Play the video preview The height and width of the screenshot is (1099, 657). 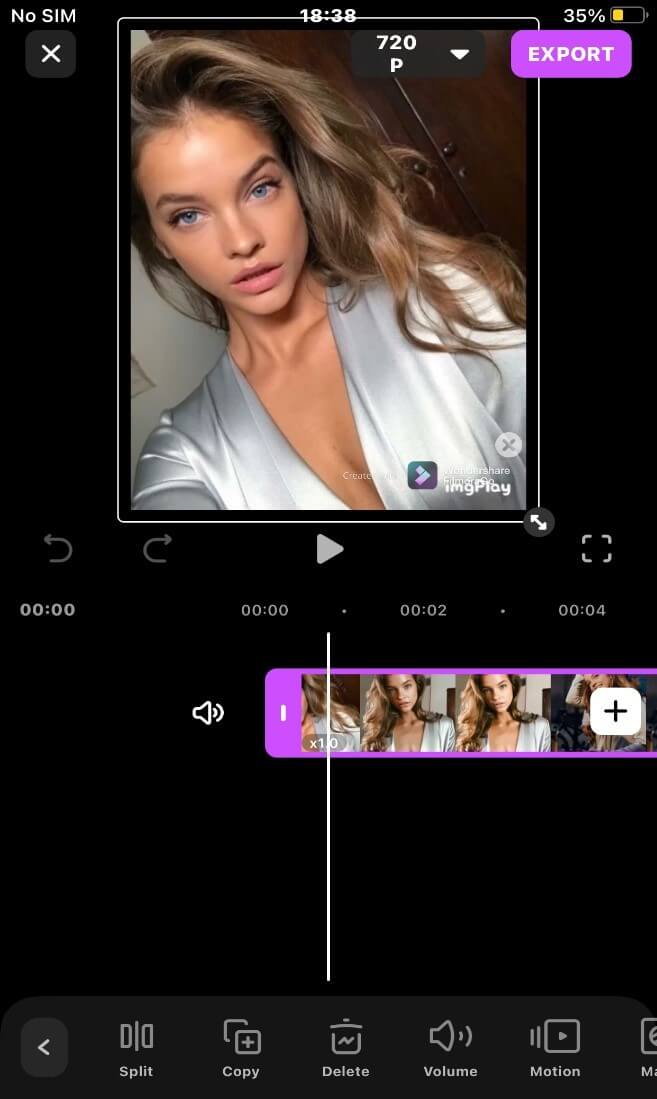[329, 548]
